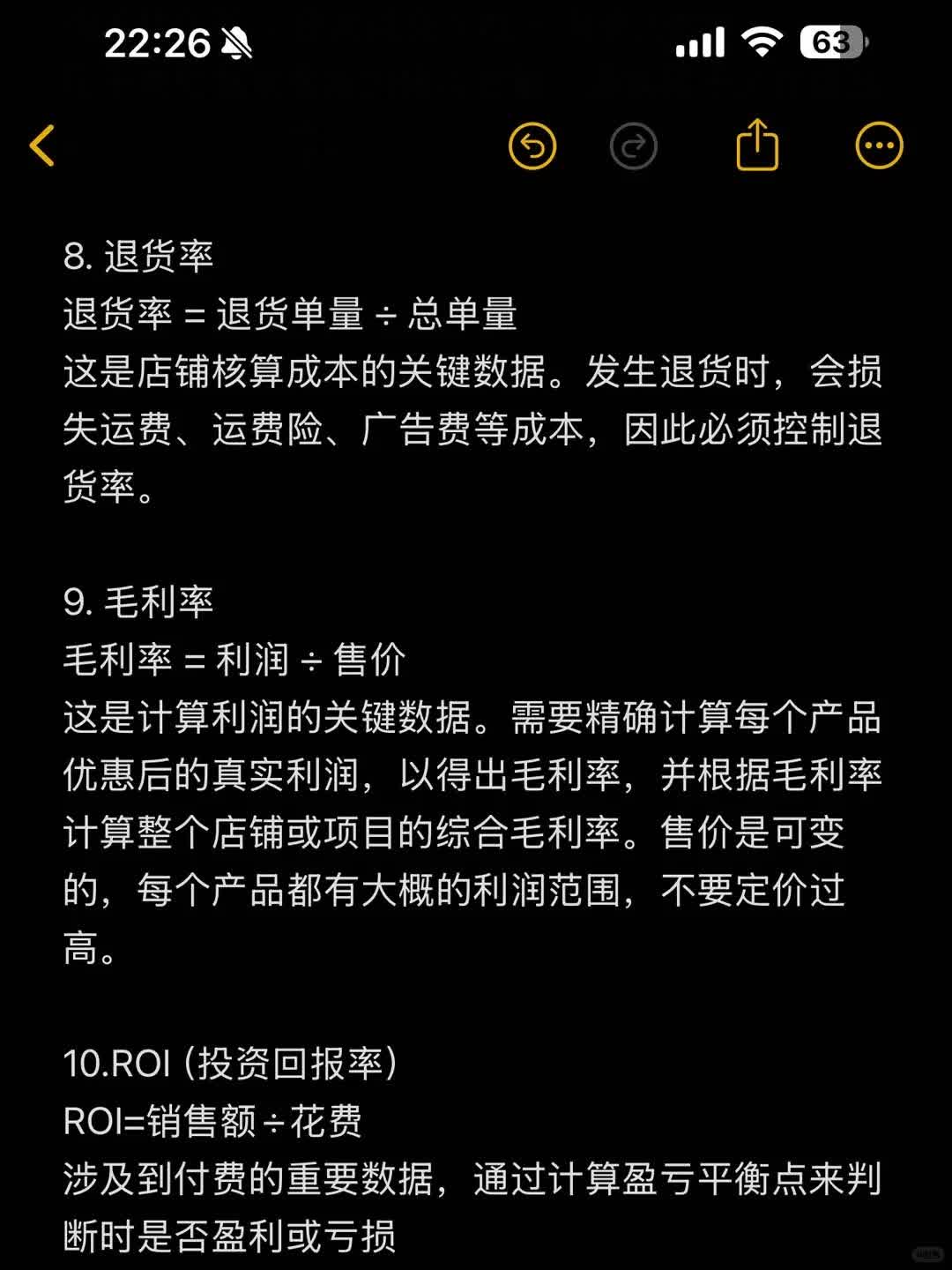Undo the last edit

point(532,146)
